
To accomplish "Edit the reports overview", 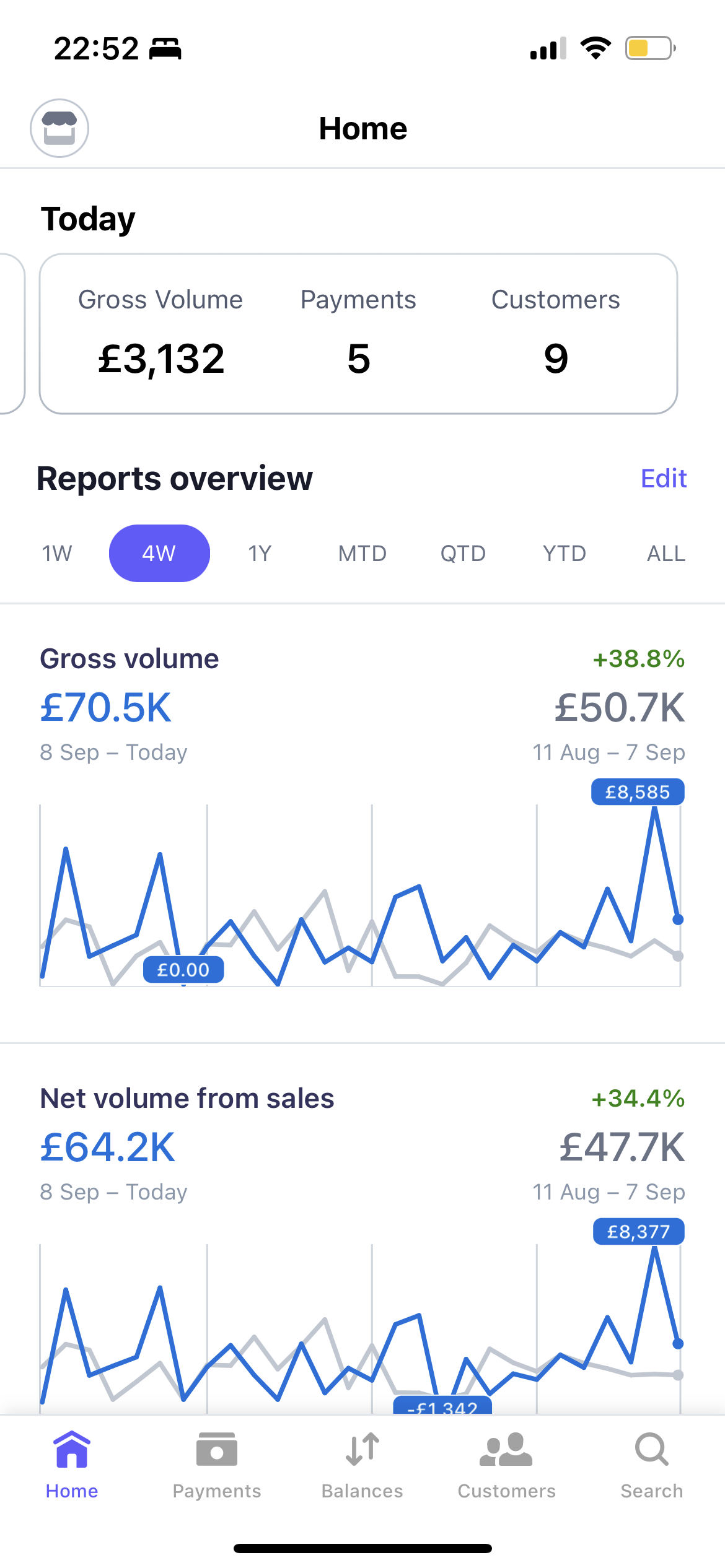I will 663,479.
